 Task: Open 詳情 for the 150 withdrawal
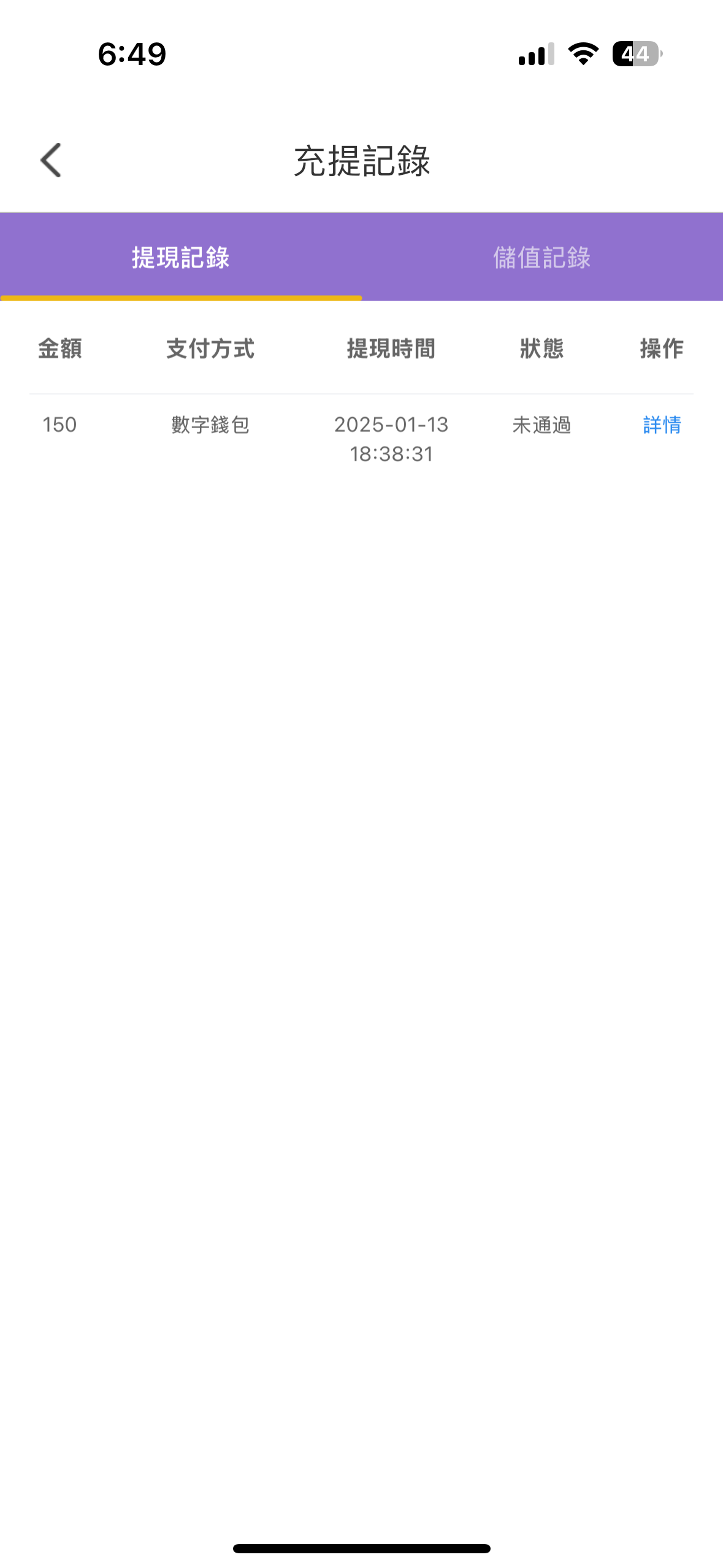(x=660, y=425)
